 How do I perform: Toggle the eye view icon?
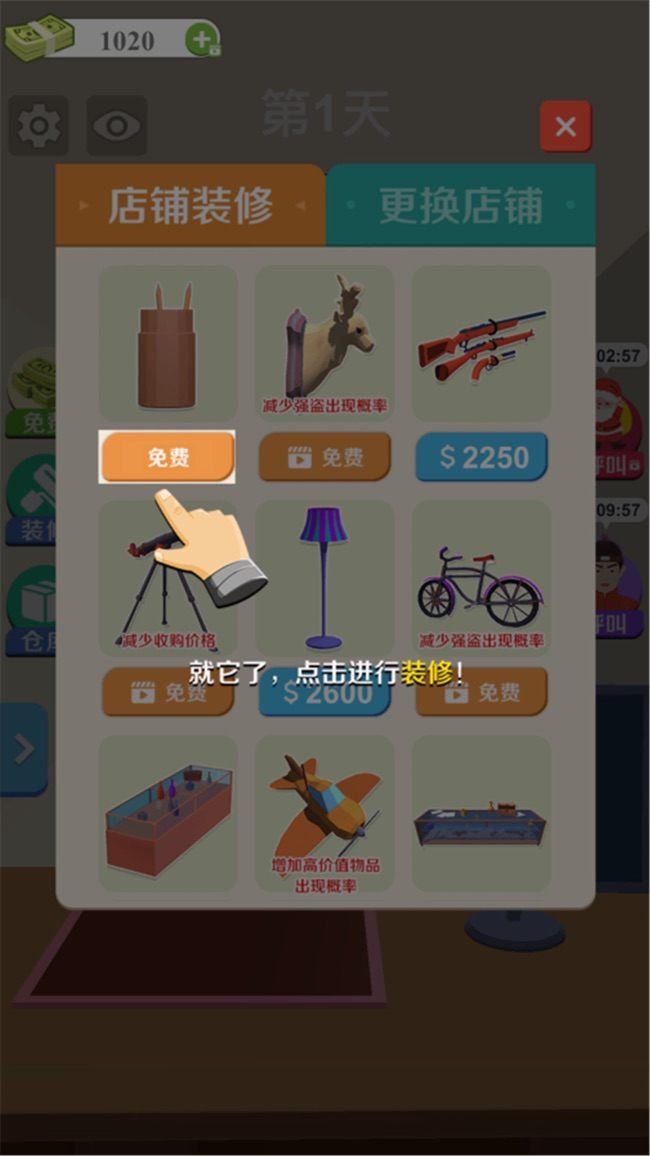pyautogui.click(x=117, y=126)
